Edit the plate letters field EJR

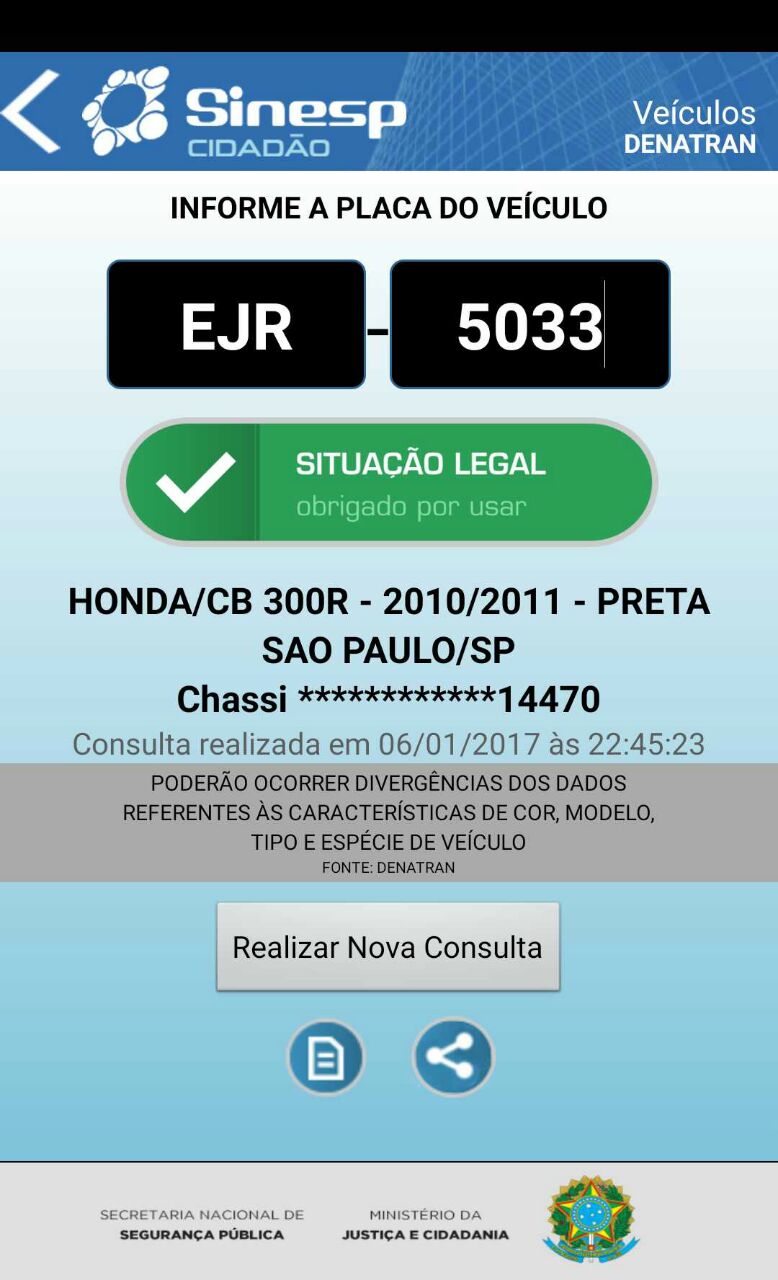(x=236, y=325)
